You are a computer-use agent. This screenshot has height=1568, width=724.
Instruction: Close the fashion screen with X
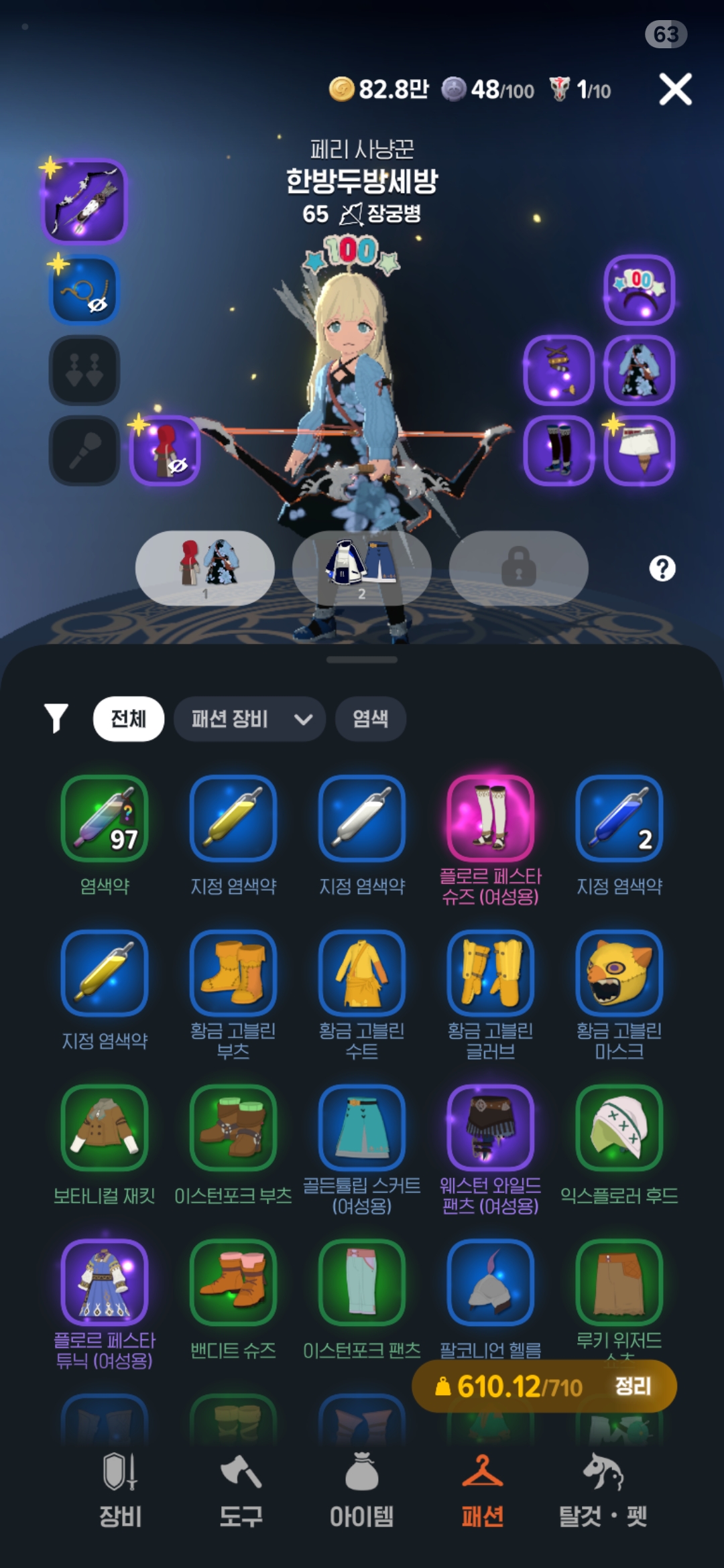tap(675, 89)
